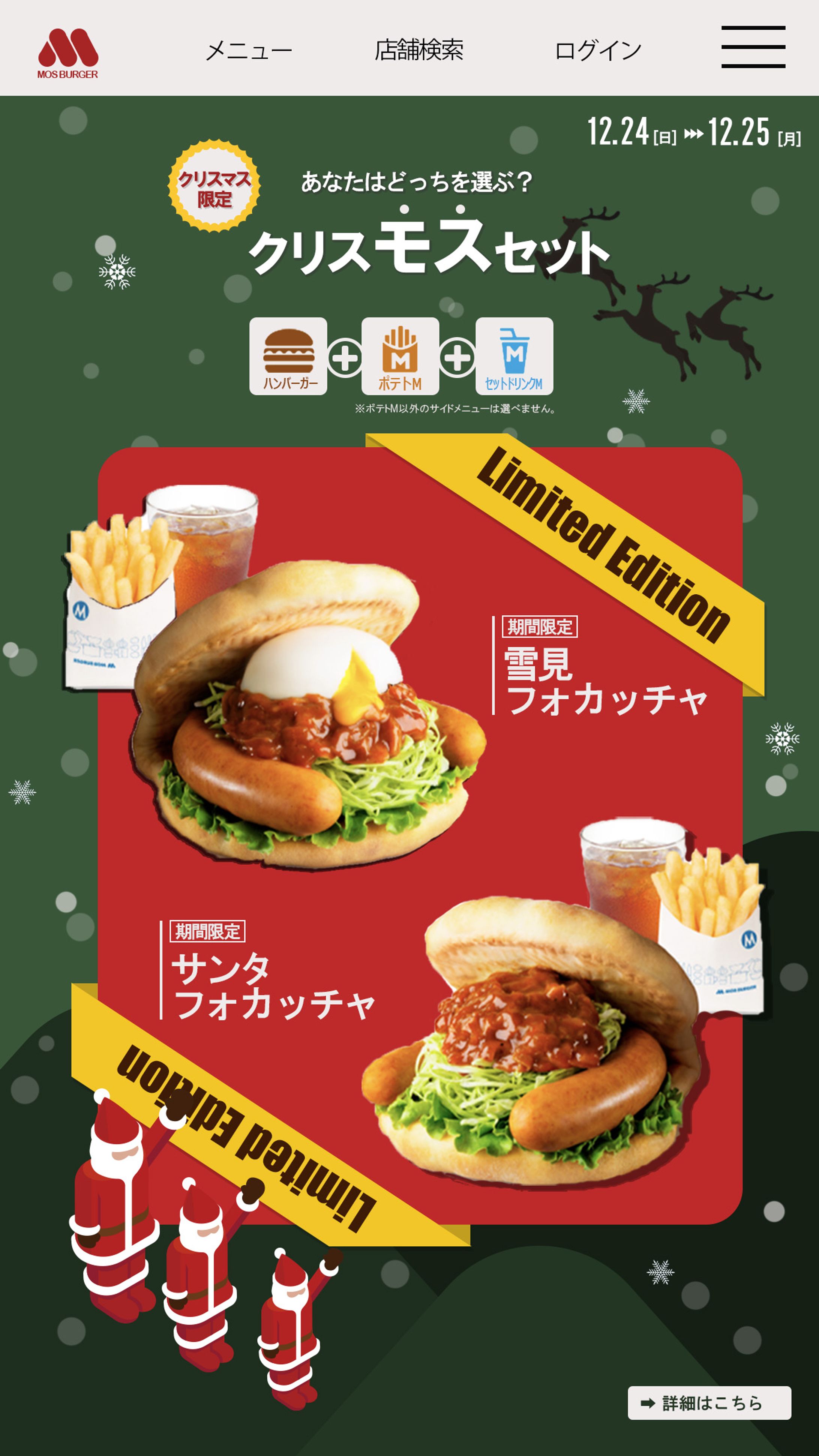Tap the 詳細はこちら button
819x1456 pixels.
[709, 1402]
